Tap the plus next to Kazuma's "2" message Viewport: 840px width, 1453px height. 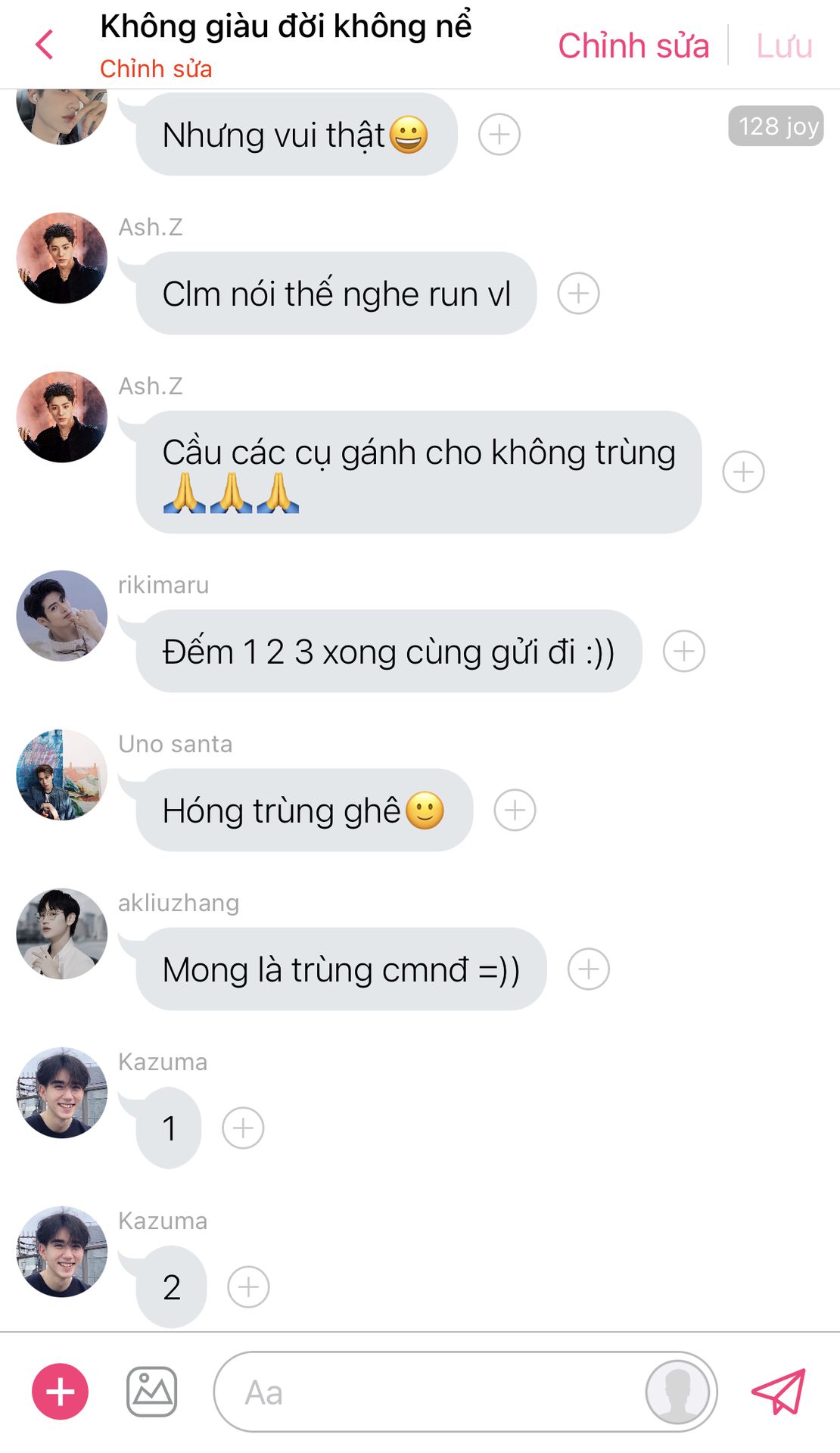point(248,1287)
